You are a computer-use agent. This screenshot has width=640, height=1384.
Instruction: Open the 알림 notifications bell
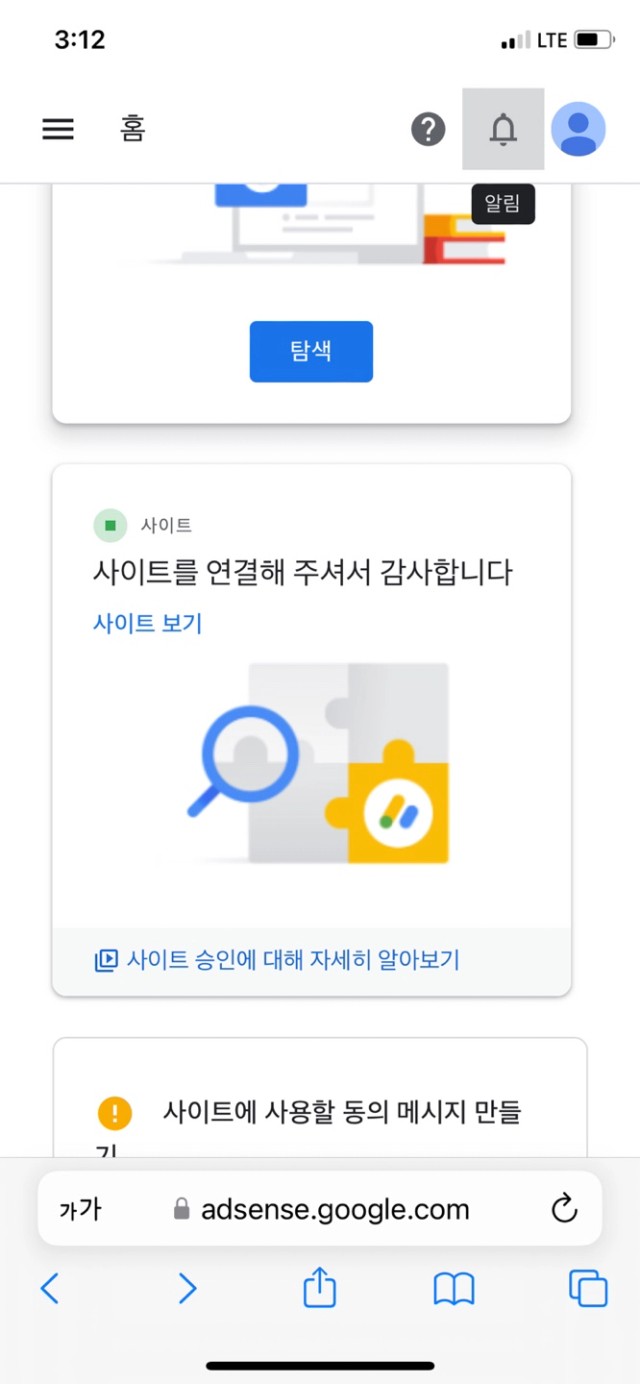point(503,129)
